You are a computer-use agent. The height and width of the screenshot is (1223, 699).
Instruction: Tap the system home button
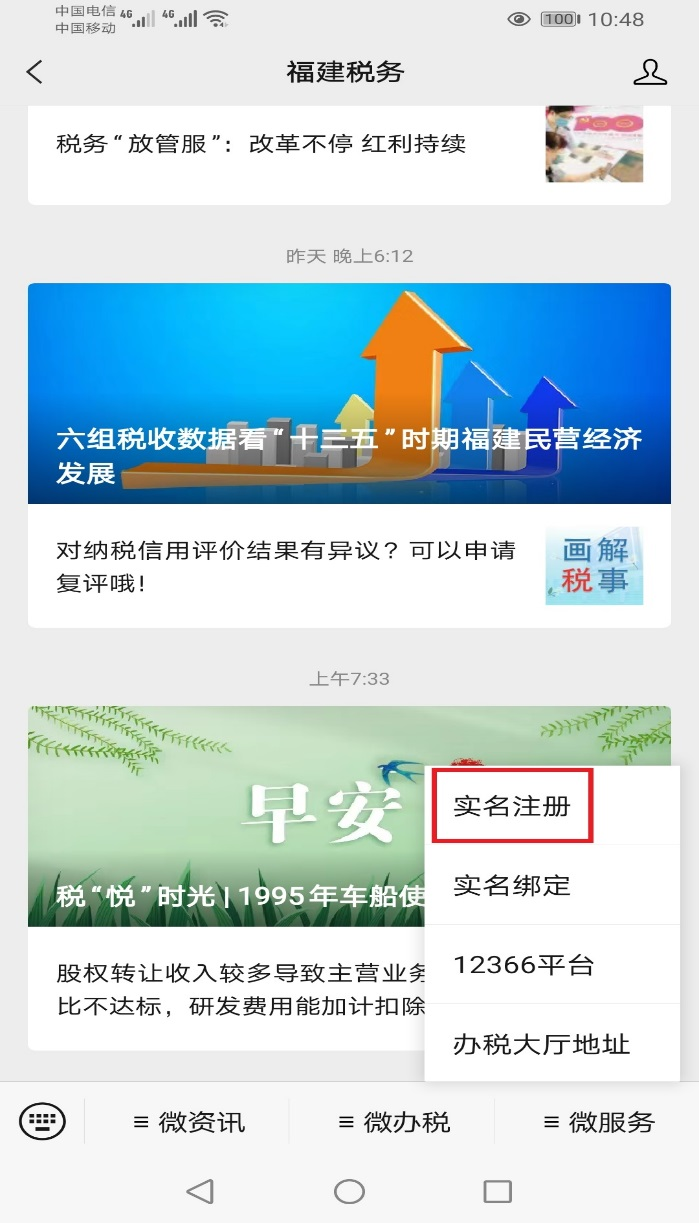(x=349, y=1191)
